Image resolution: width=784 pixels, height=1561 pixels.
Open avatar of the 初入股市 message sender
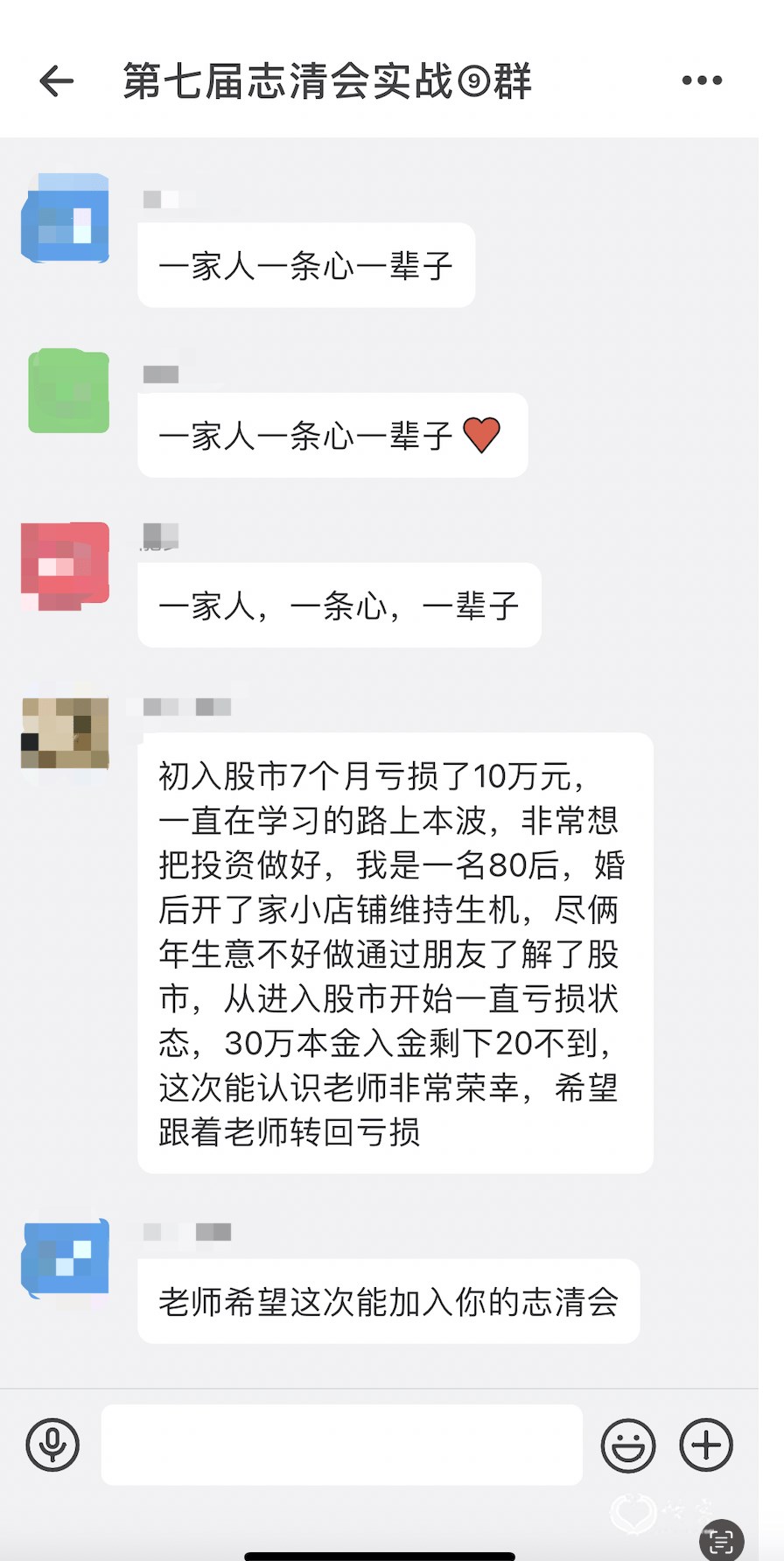pyautogui.click(x=66, y=733)
